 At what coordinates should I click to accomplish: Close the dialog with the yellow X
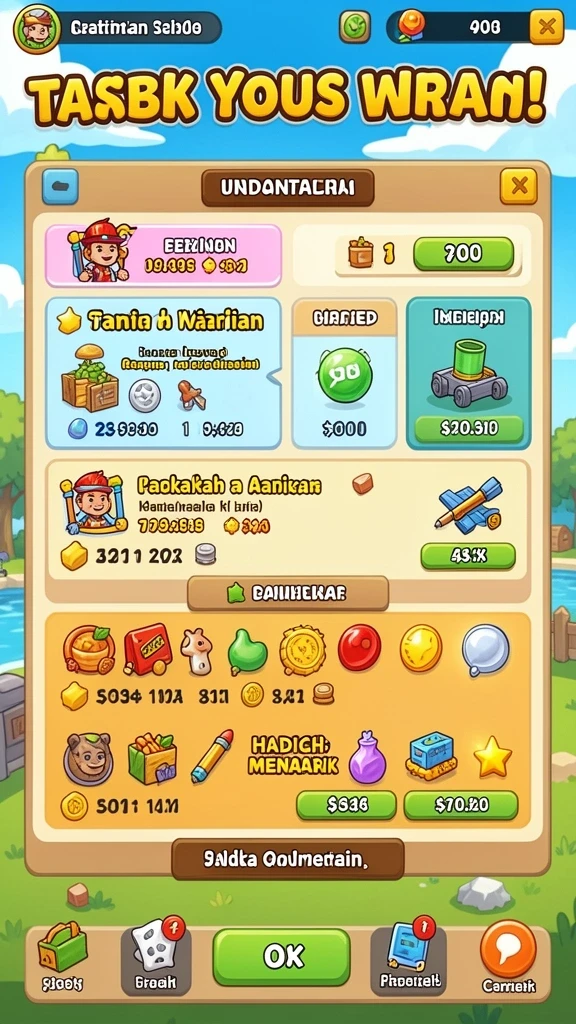(x=519, y=187)
